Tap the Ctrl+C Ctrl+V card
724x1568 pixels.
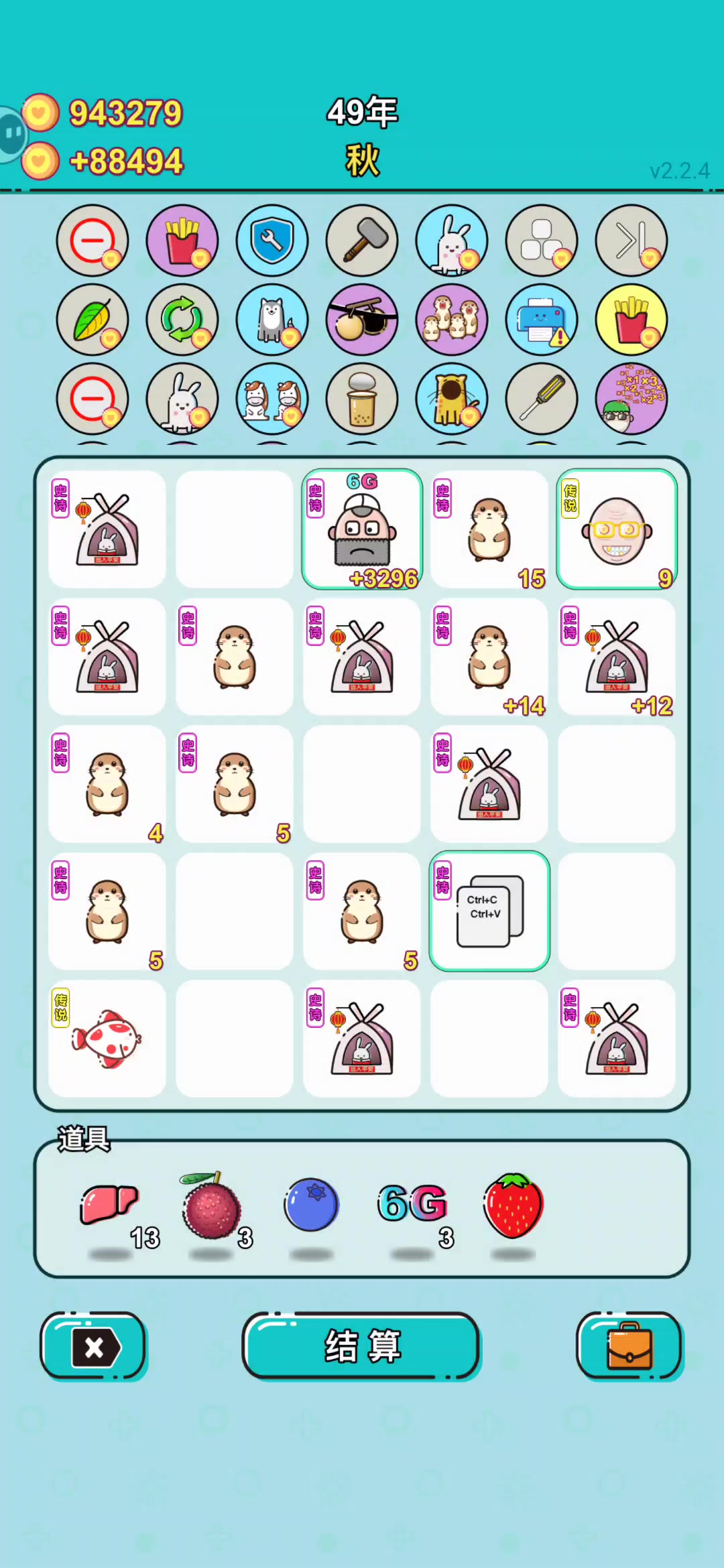[x=489, y=911]
